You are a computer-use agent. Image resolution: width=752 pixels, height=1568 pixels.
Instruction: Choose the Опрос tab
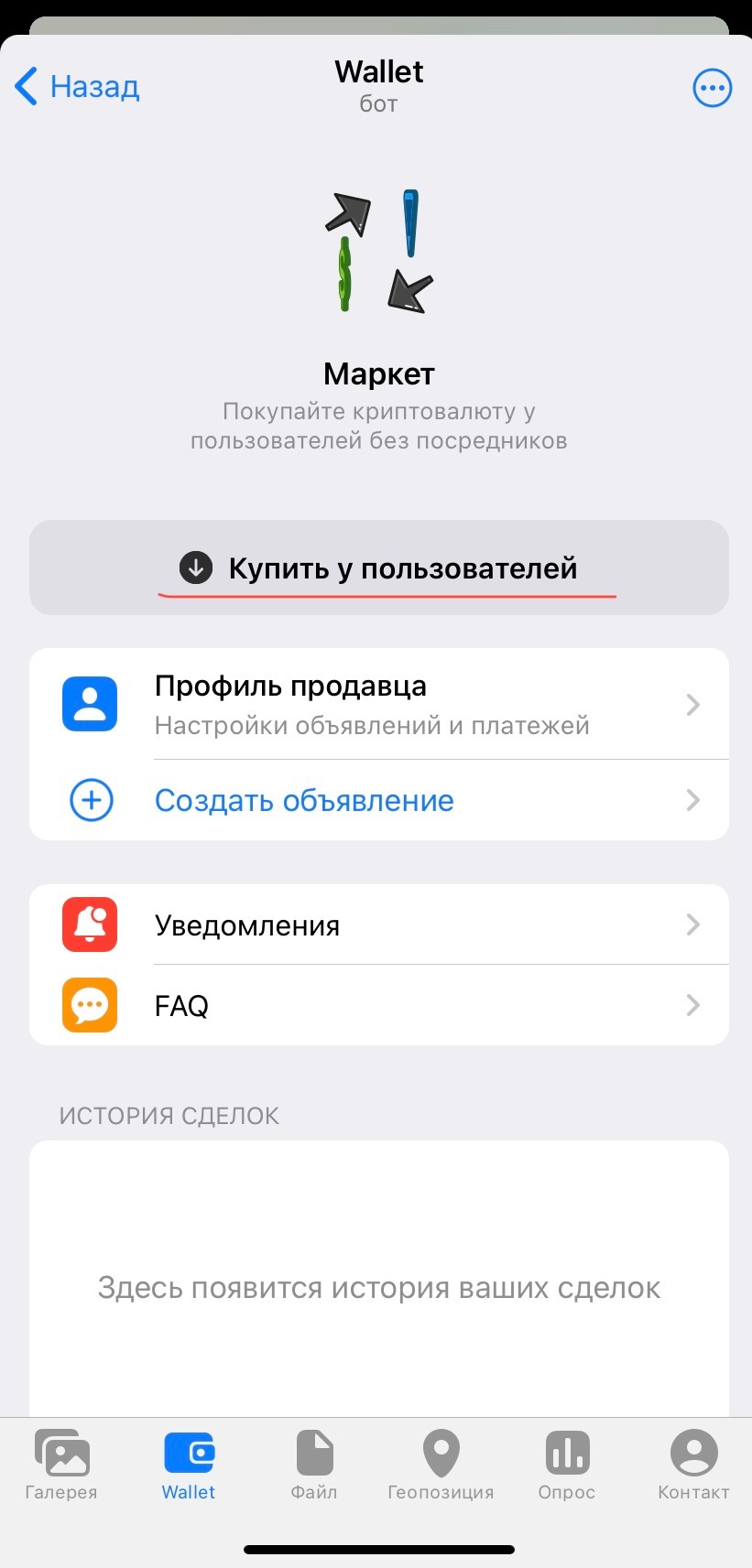(x=567, y=1465)
